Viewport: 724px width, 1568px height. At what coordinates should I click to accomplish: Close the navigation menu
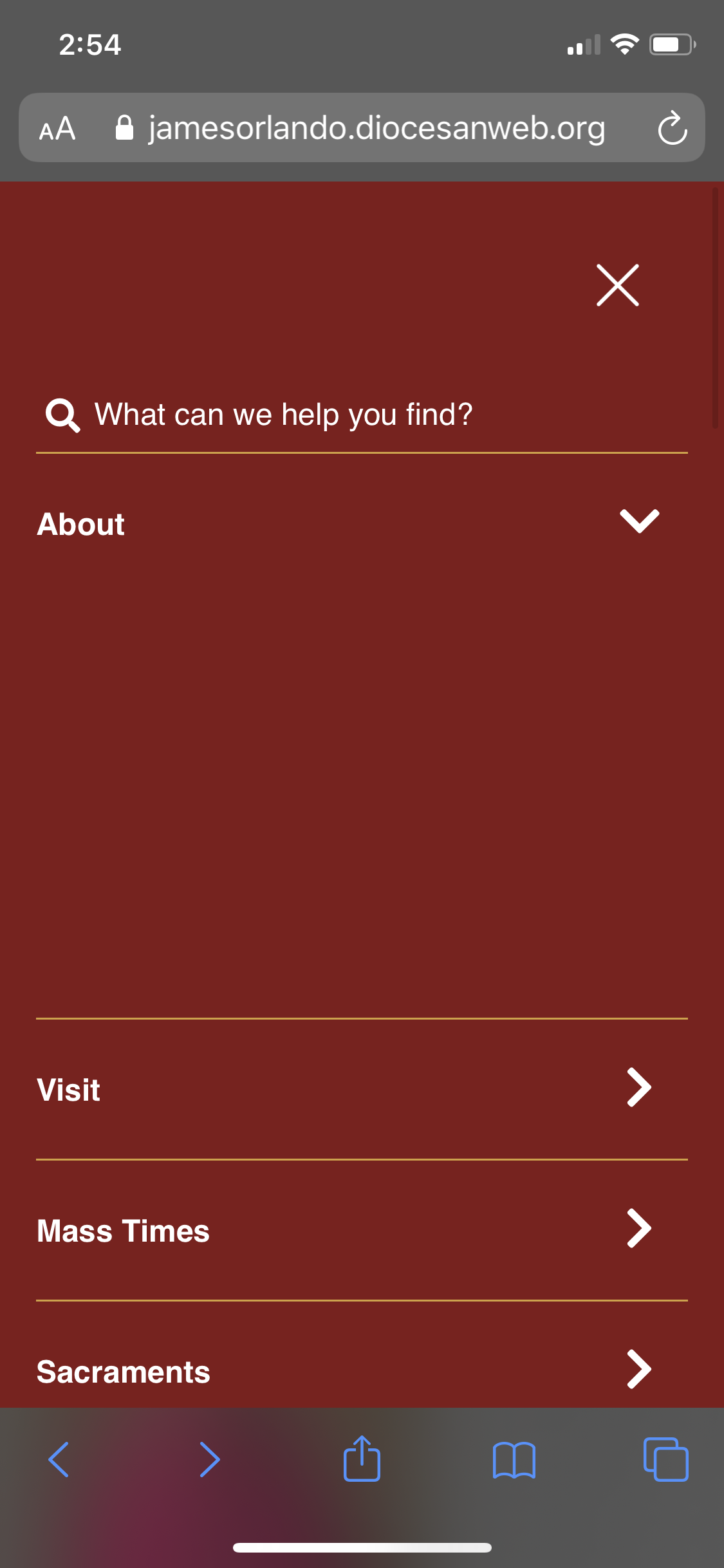[617, 285]
